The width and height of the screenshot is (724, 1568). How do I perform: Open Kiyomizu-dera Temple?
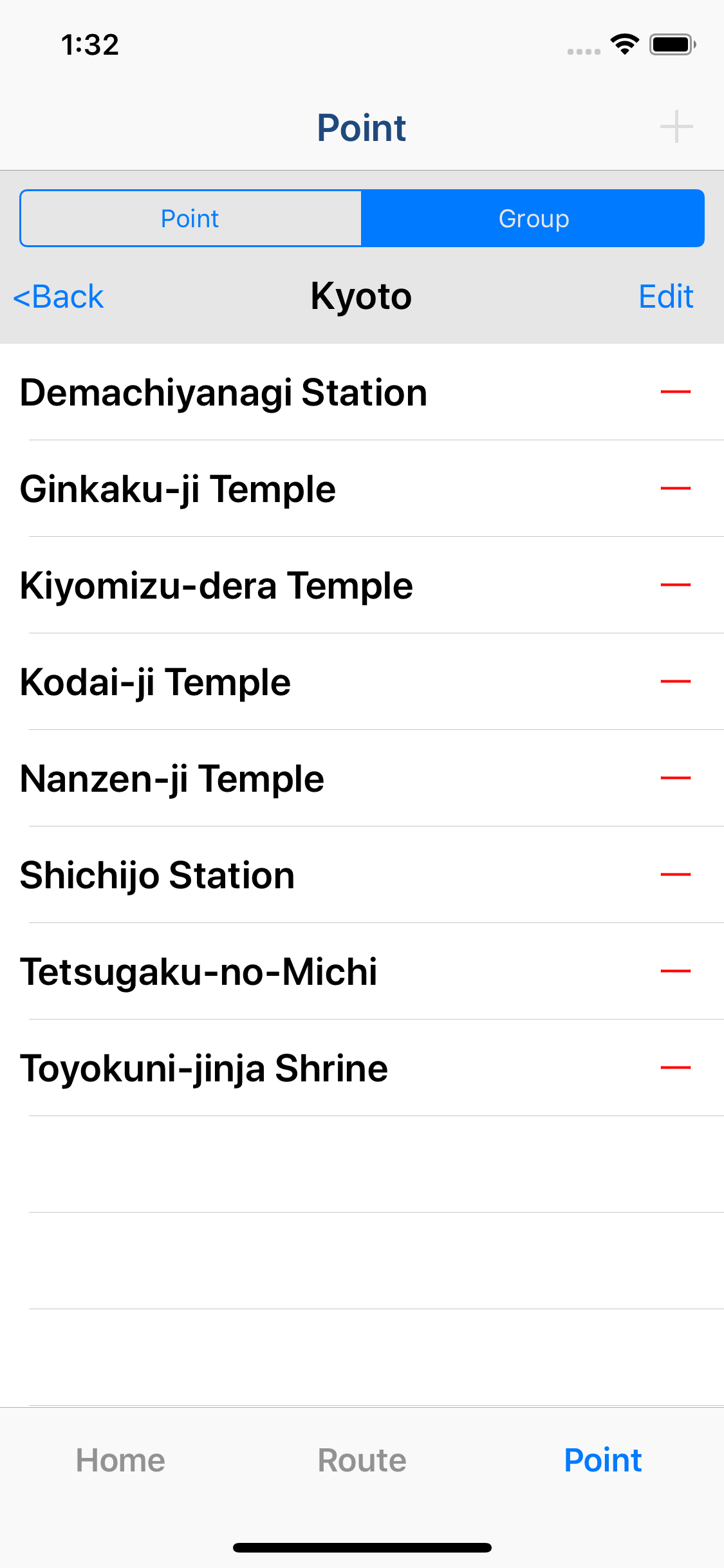tap(362, 585)
